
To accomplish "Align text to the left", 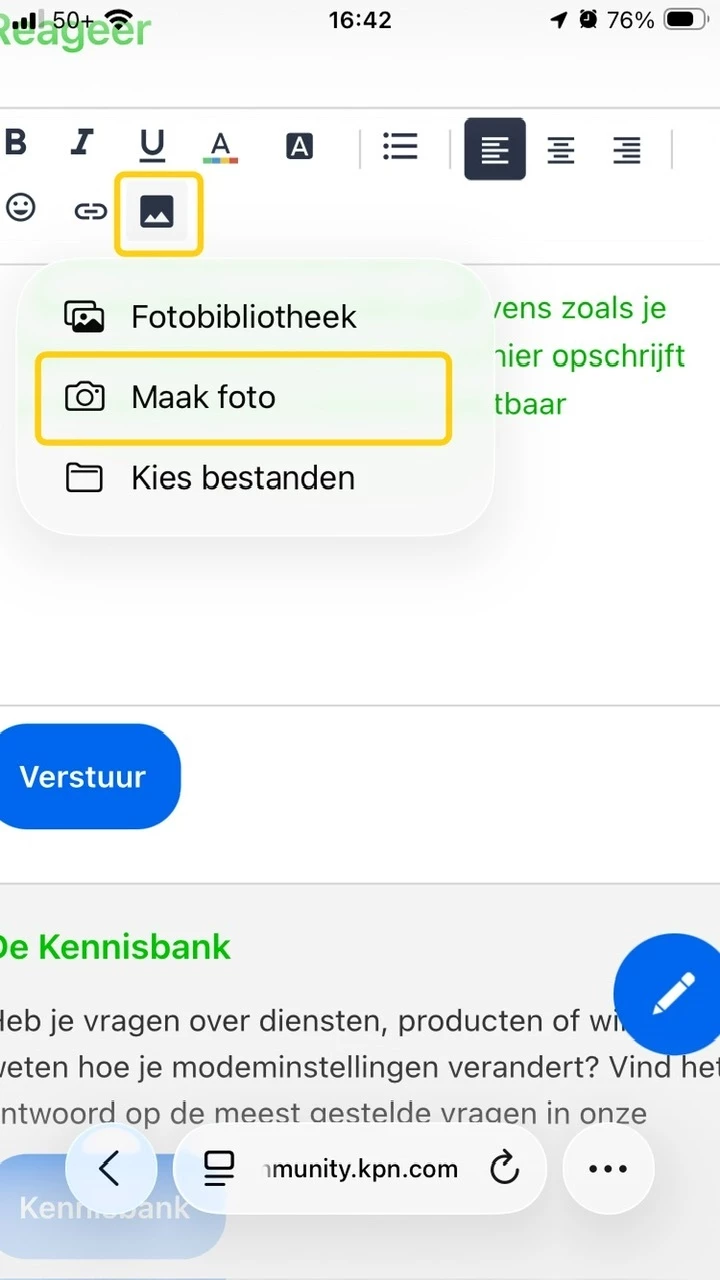I will click(495, 149).
